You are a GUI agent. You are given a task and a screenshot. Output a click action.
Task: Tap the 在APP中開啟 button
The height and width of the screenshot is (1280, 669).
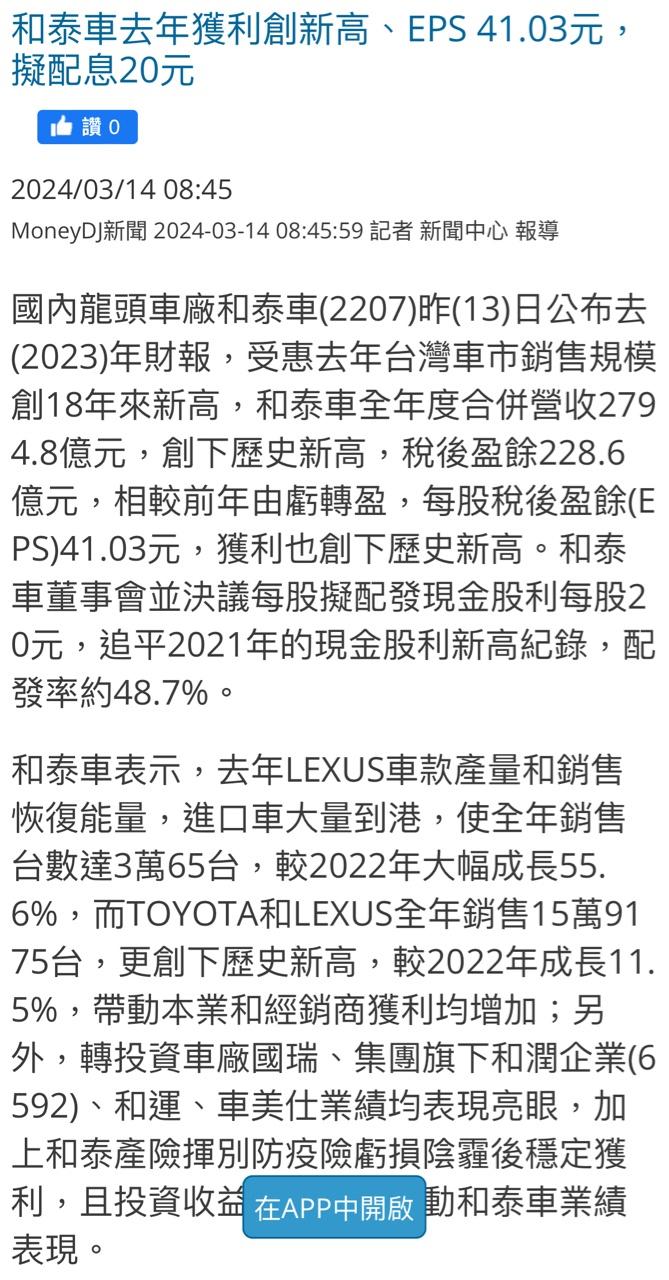tap(334, 1208)
